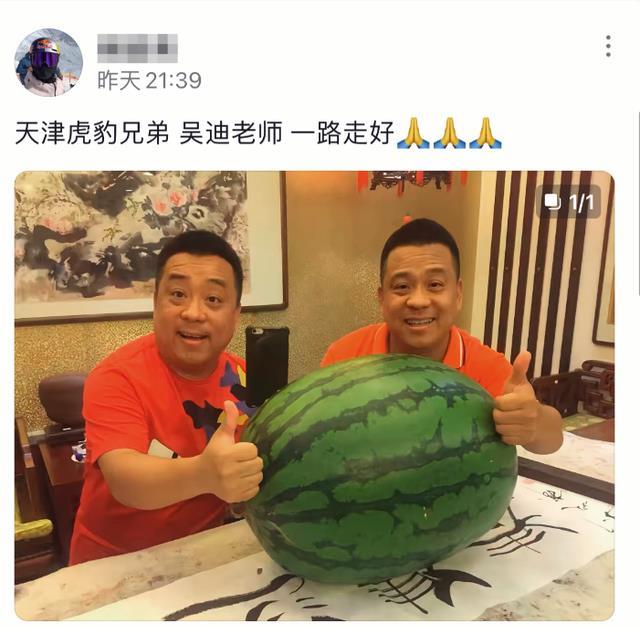
Task: Open the post's three-dot overflow menu
Action: pyautogui.click(x=607, y=46)
